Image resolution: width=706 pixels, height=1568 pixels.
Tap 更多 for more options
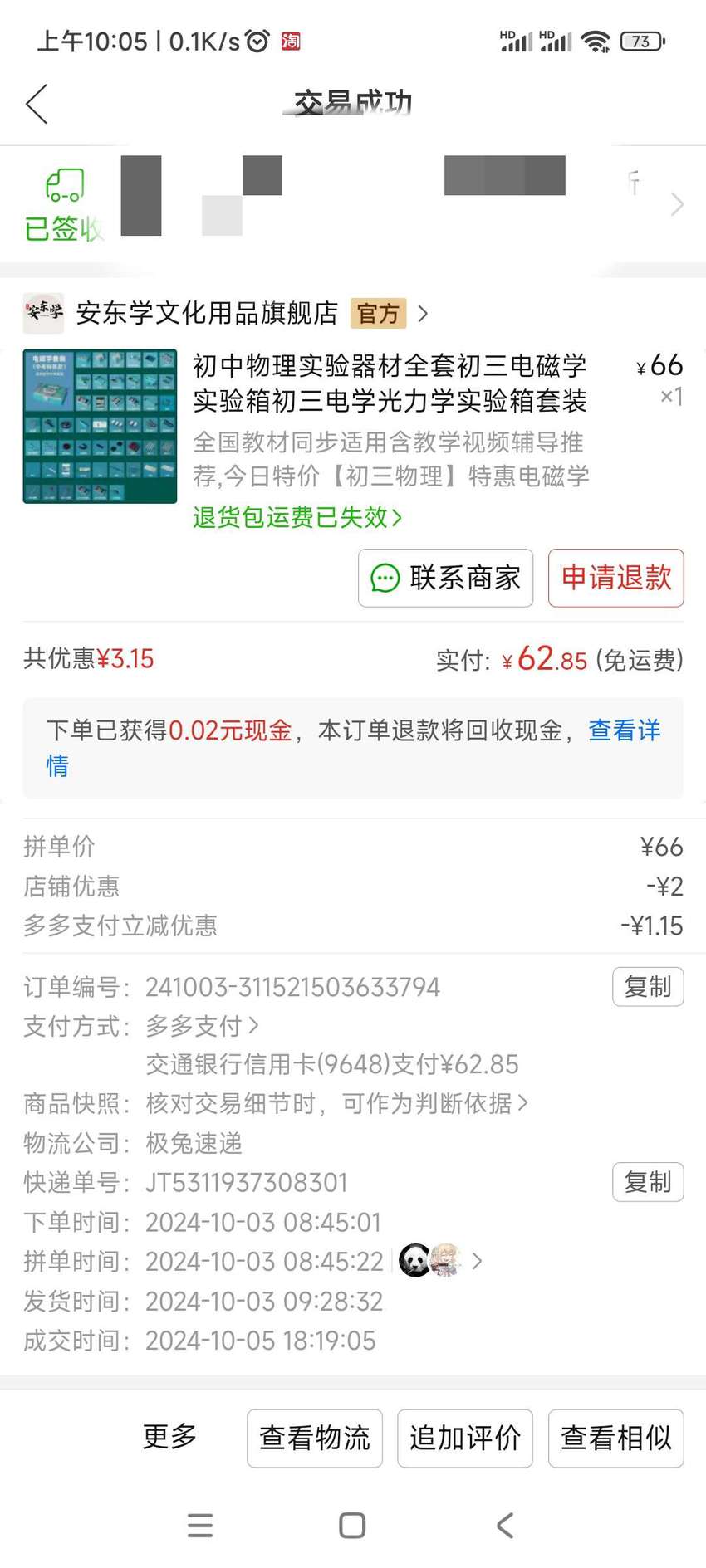169,1436
